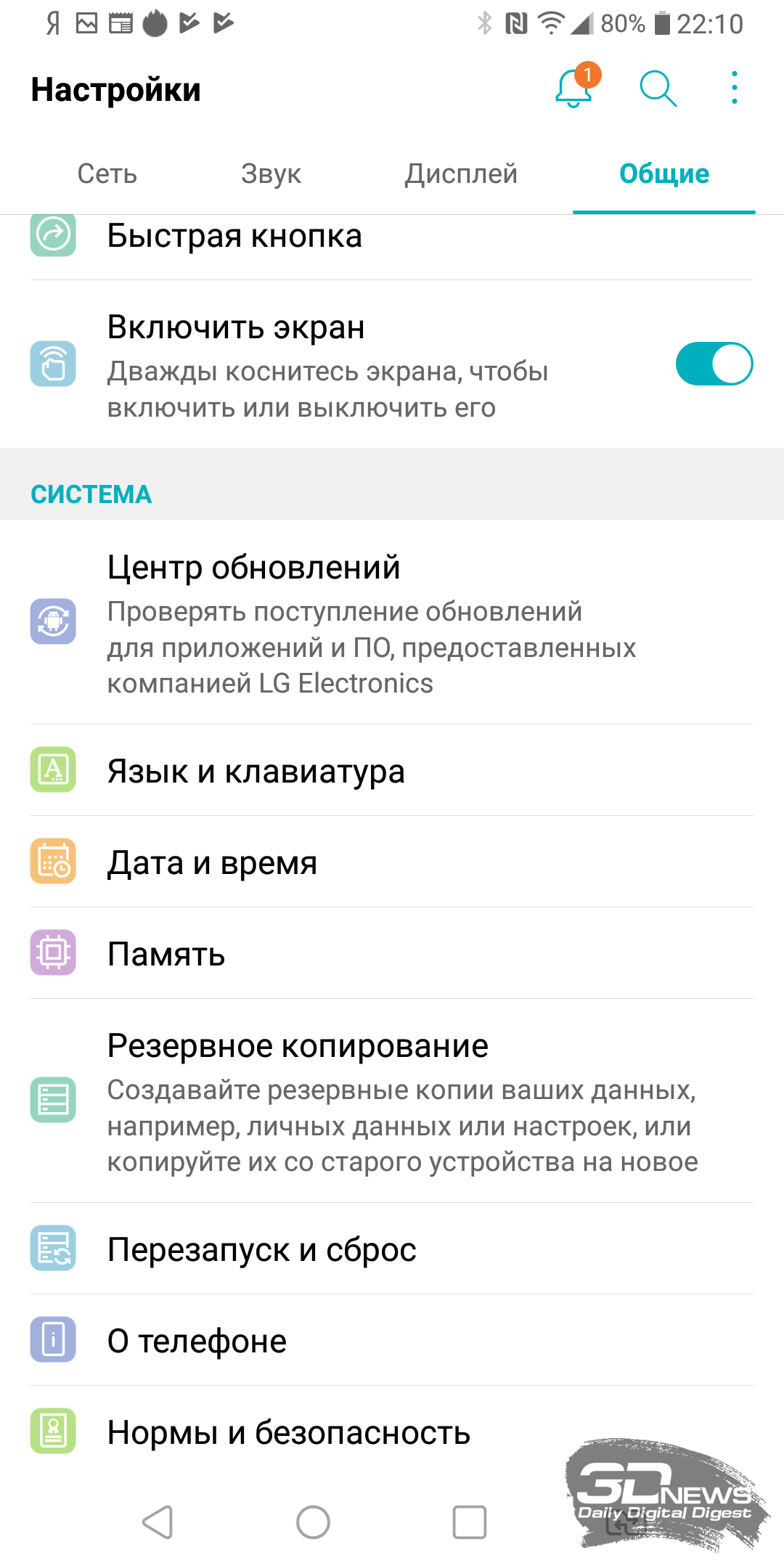
Task: Select the Общие tab
Action: pyautogui.click(x=664, y=173)
